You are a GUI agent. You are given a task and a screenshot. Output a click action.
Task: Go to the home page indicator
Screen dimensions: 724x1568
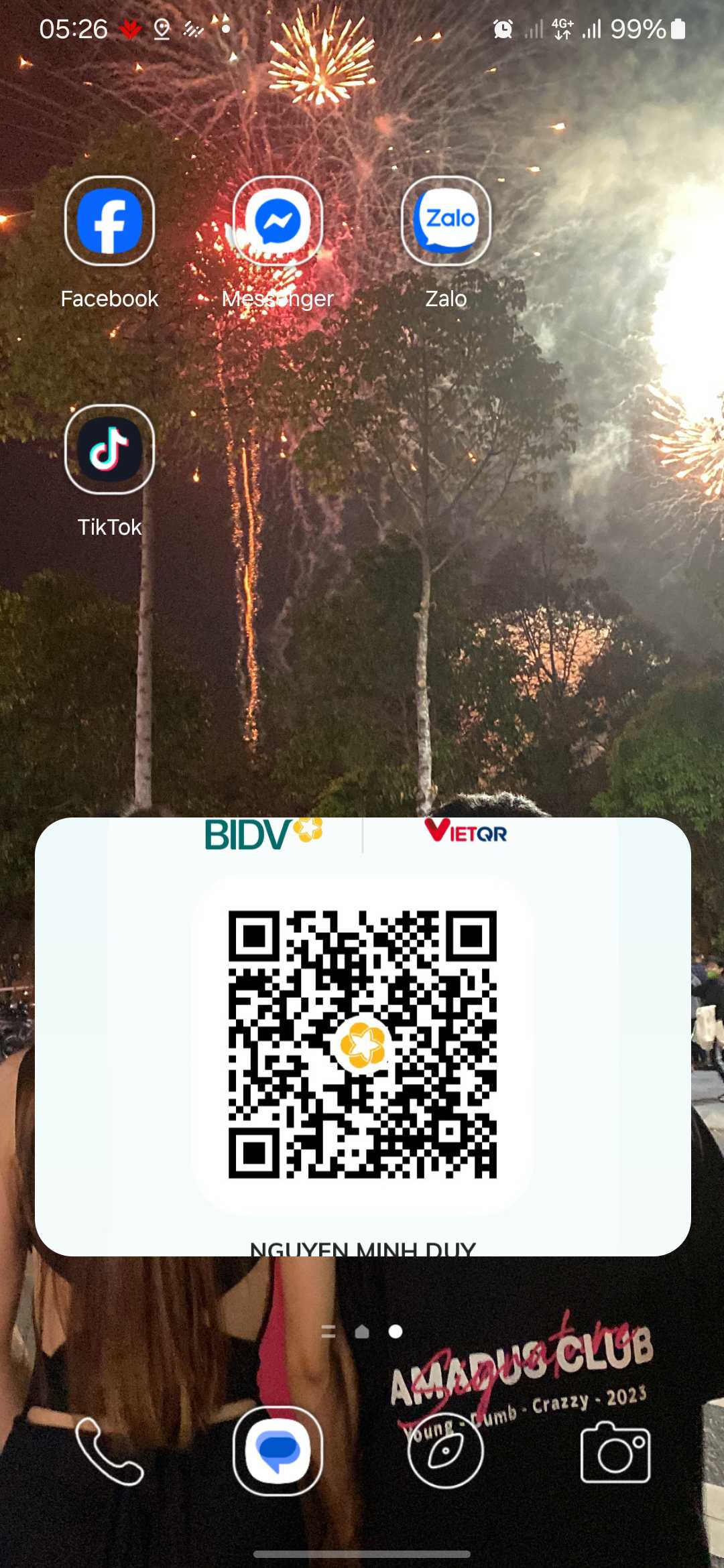[x=362, y=1331]
